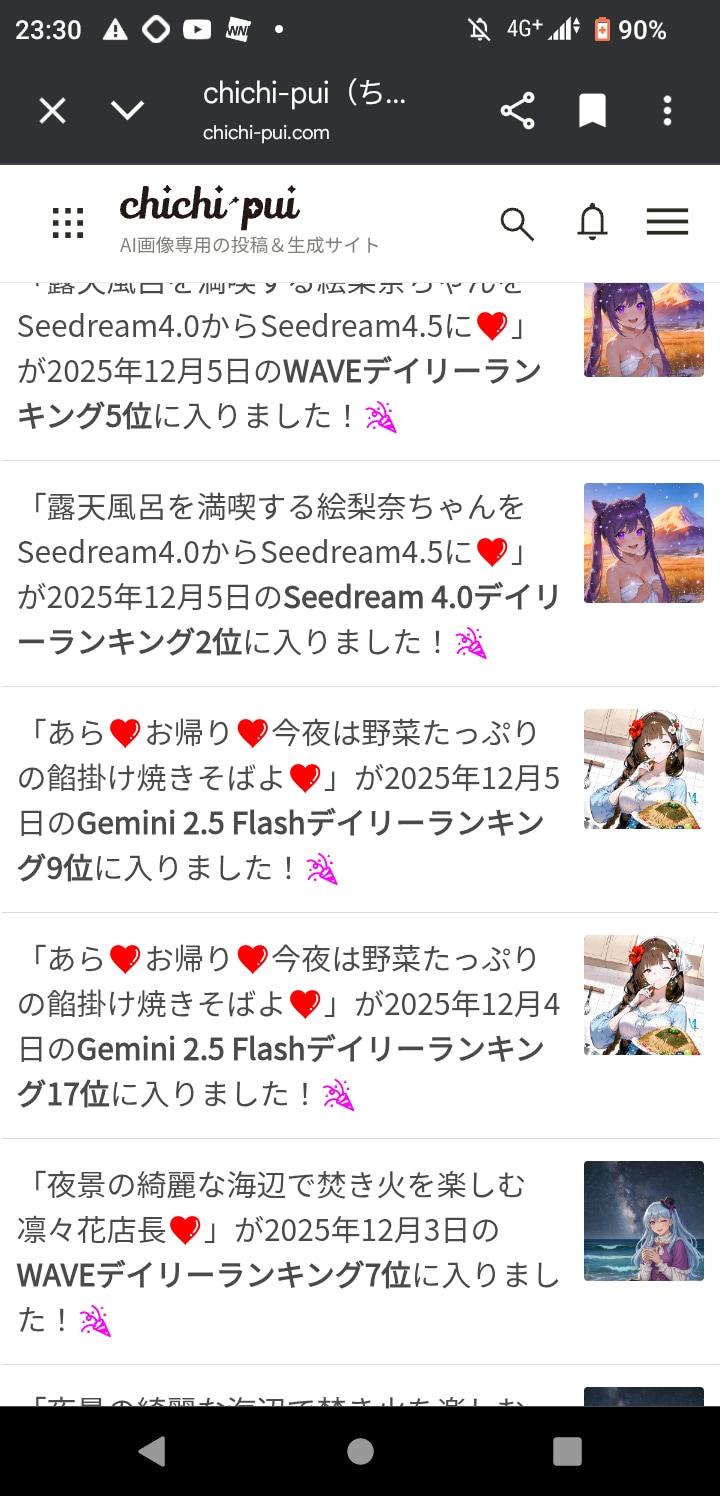This screenshot has width=720, height=1496.
Task: Open the Gemini 2.5 Flash ranking 17位 notification
Action: pyautogui.click(x=290, y=1026)
